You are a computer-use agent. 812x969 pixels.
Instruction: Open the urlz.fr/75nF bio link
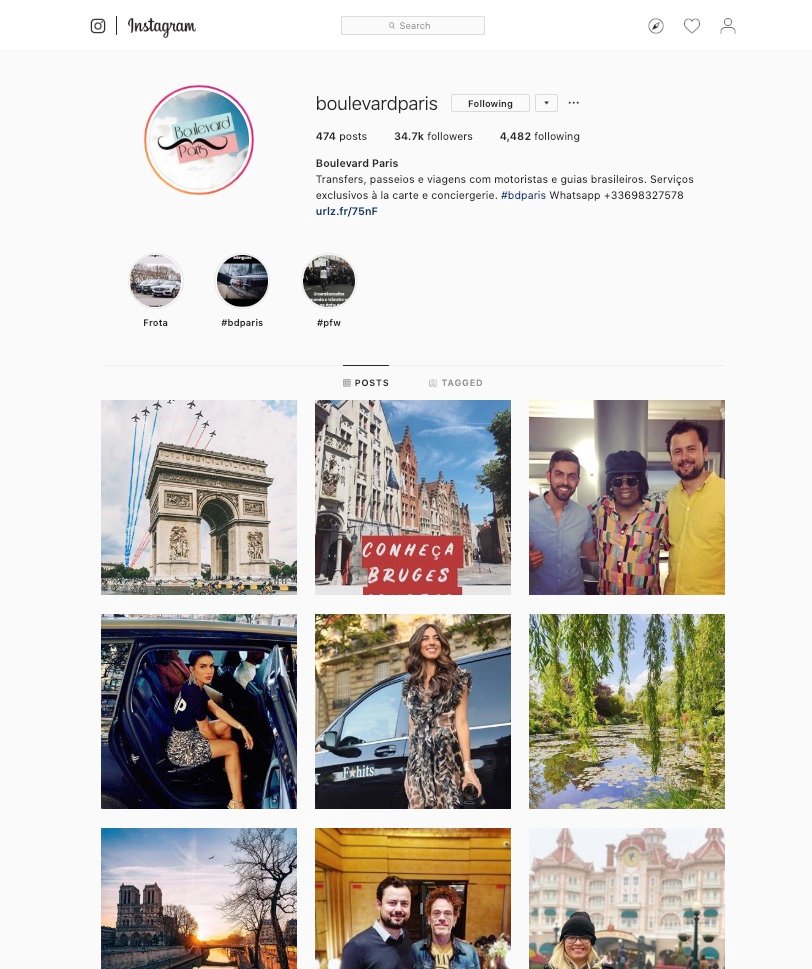point(347,211)
